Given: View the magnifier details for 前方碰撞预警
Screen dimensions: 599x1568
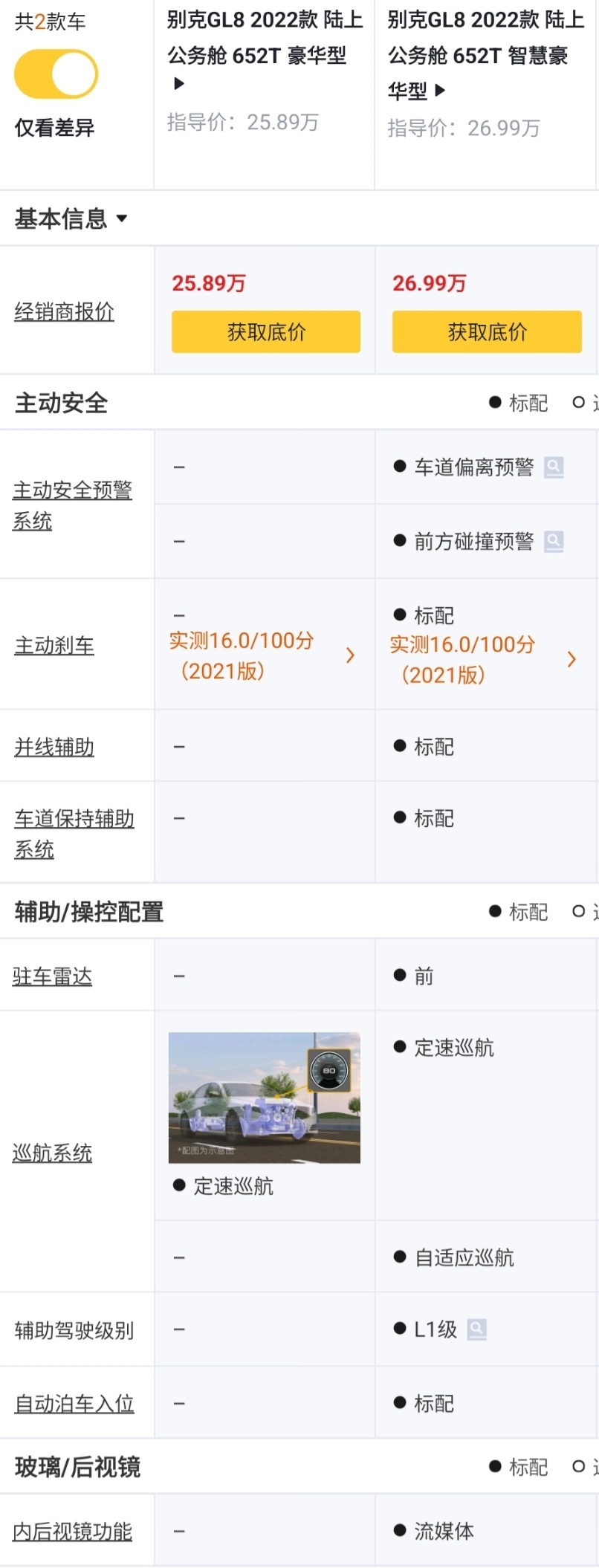Looking at the screenshot, I should (x=554, y=541).
